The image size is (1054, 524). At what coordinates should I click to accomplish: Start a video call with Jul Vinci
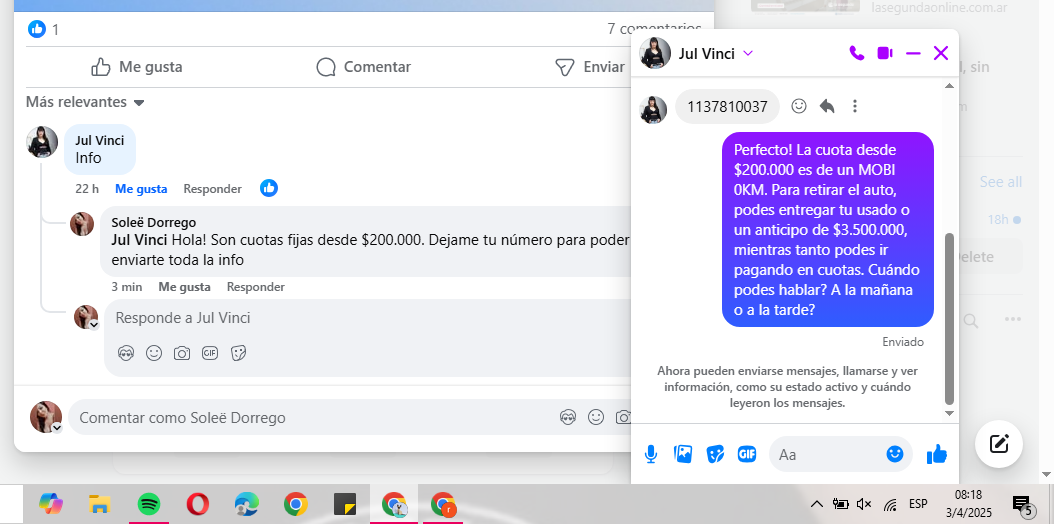click(885, 54)
